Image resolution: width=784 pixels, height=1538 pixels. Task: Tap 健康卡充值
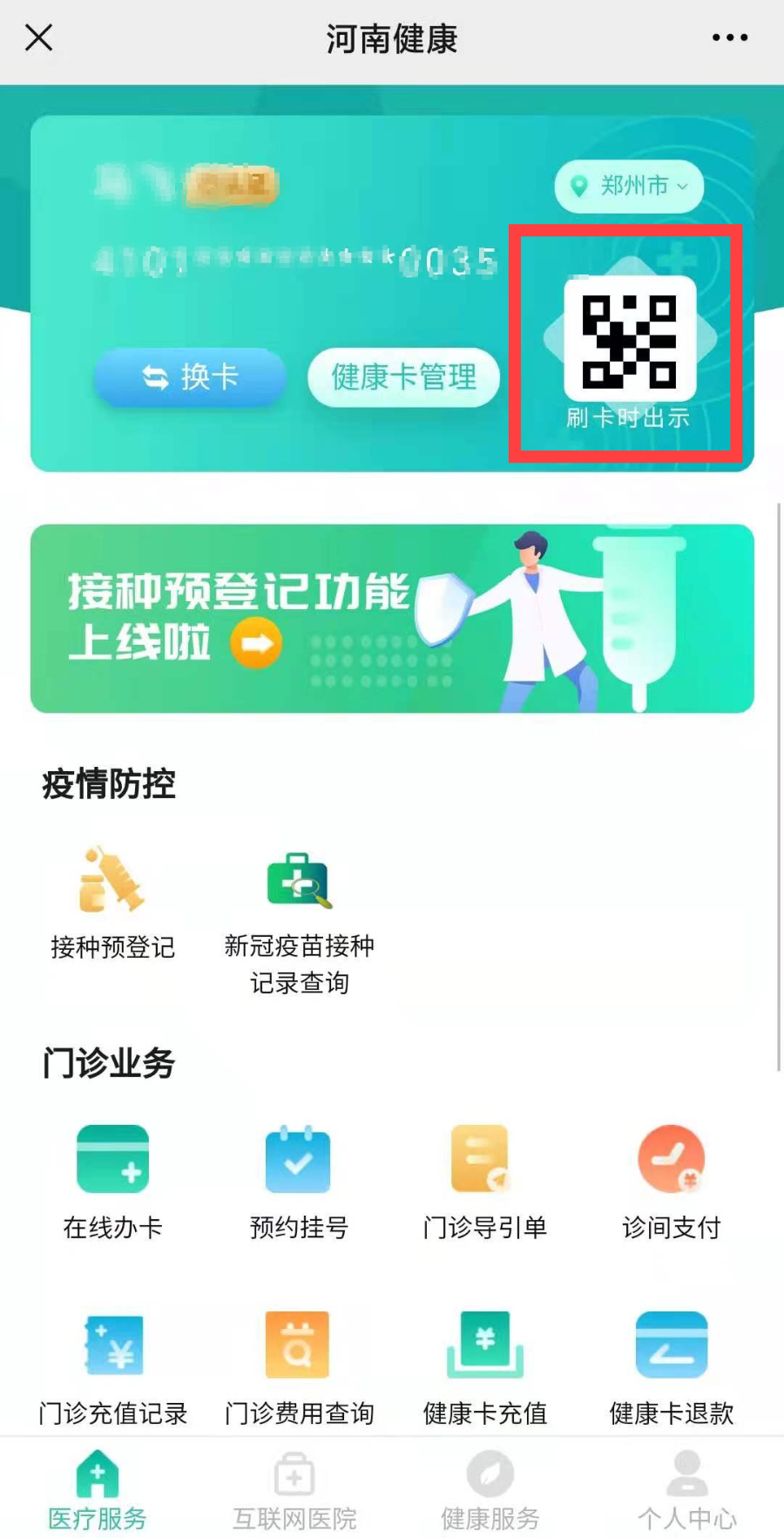(x=484, y=1365)
